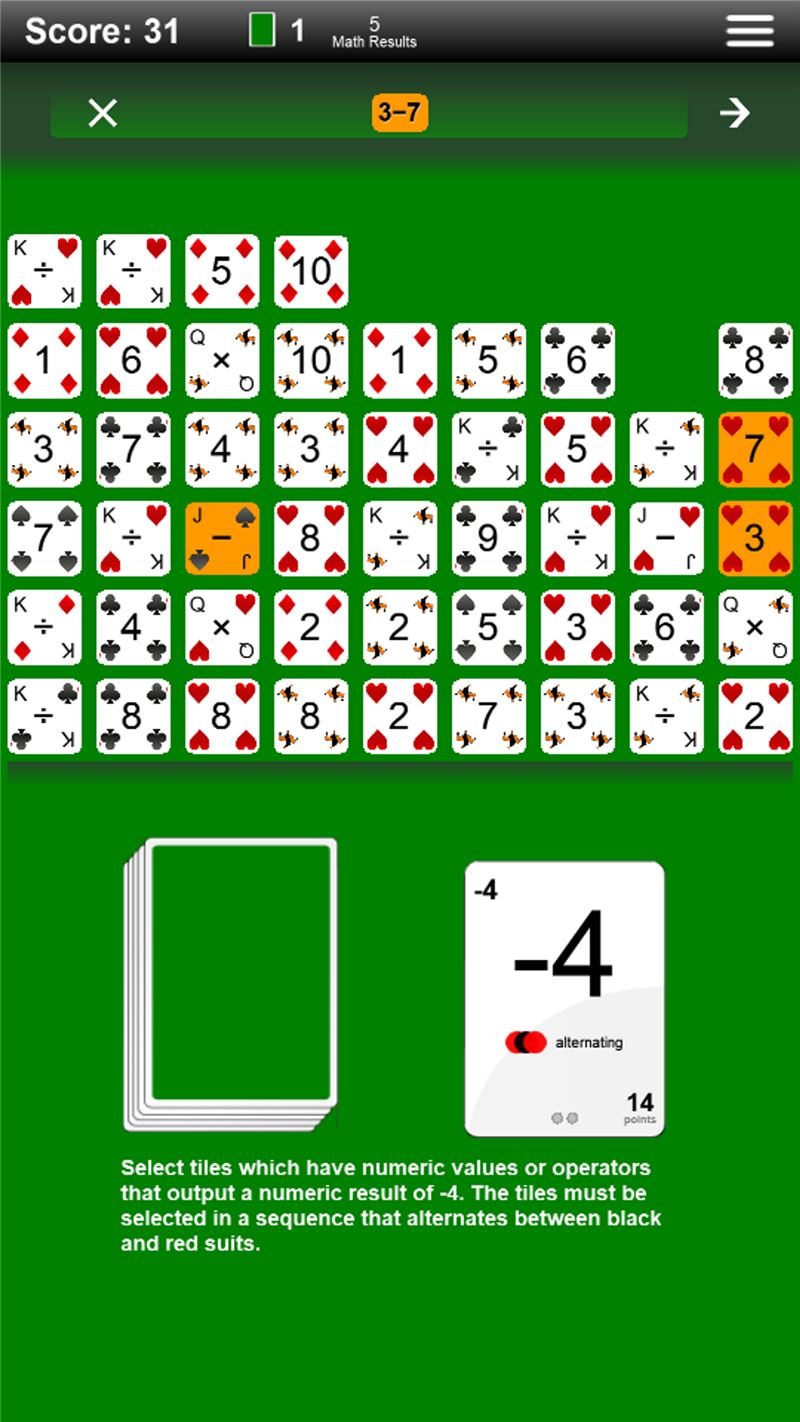Pick the 5 of spades tile
The height and width of the screenshot is (1422, 800).
pos(488,627)
